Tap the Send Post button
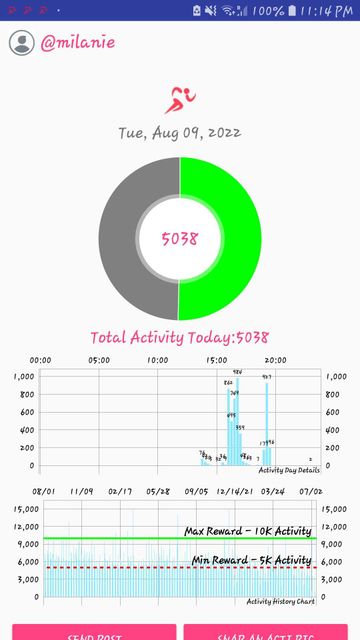Image resolution: width=360 pixels, height=640 pixels. click(x=94, y=632)
